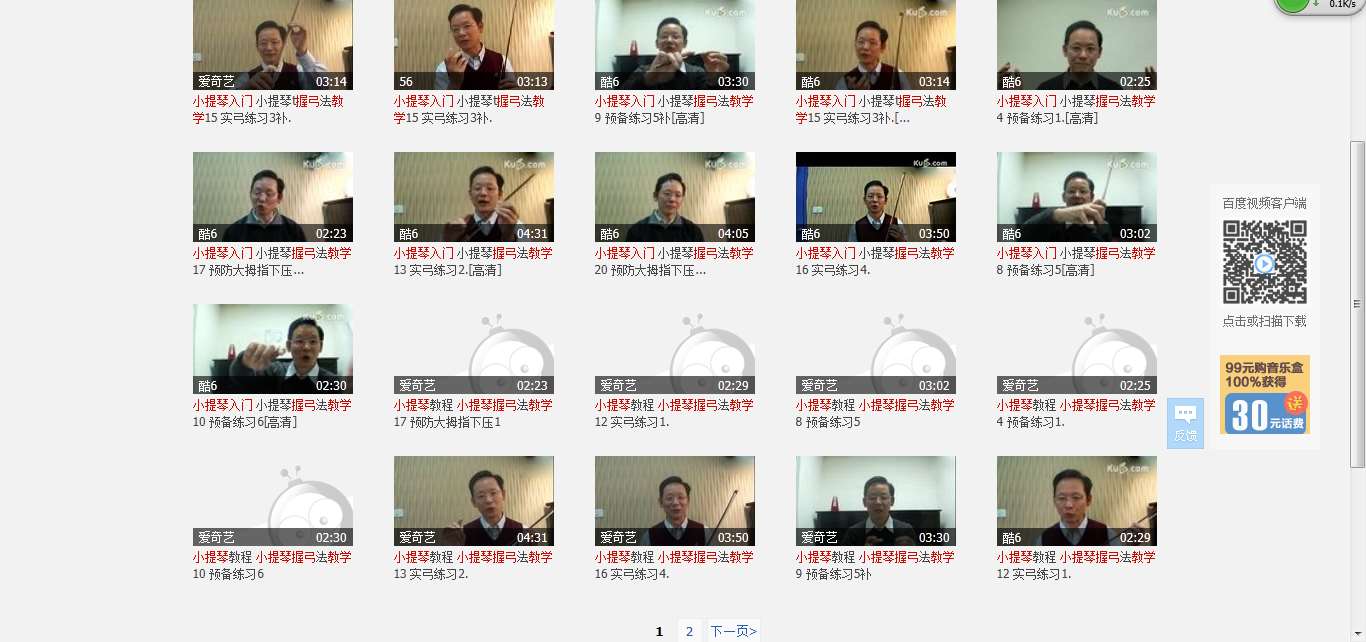Open the 03:50 video from 酷6
Viewport: 1366px width, 642px height.
pyautogui.click(x=876, y=196)
